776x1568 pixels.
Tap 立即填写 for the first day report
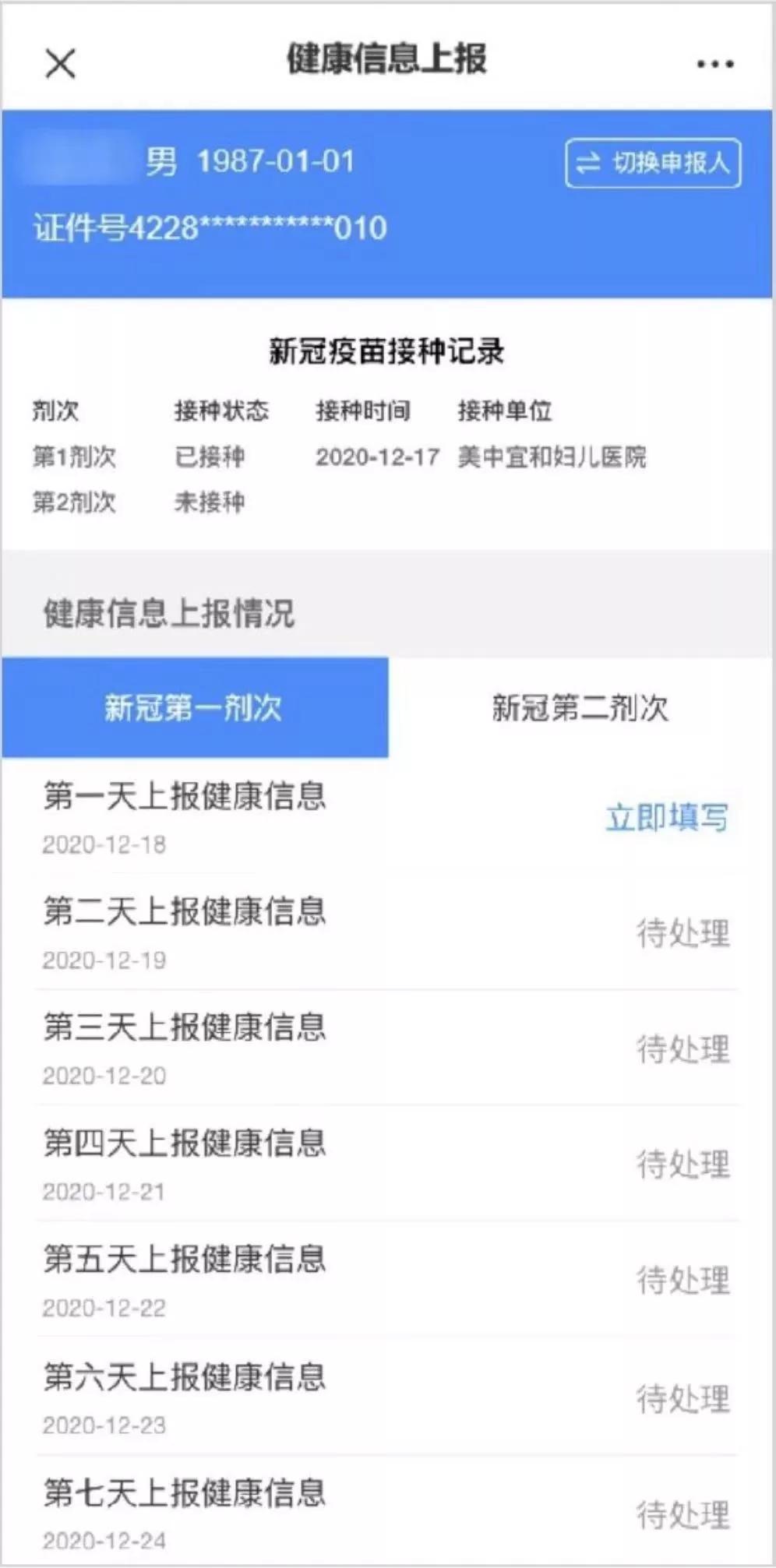(x=667, y=818)
